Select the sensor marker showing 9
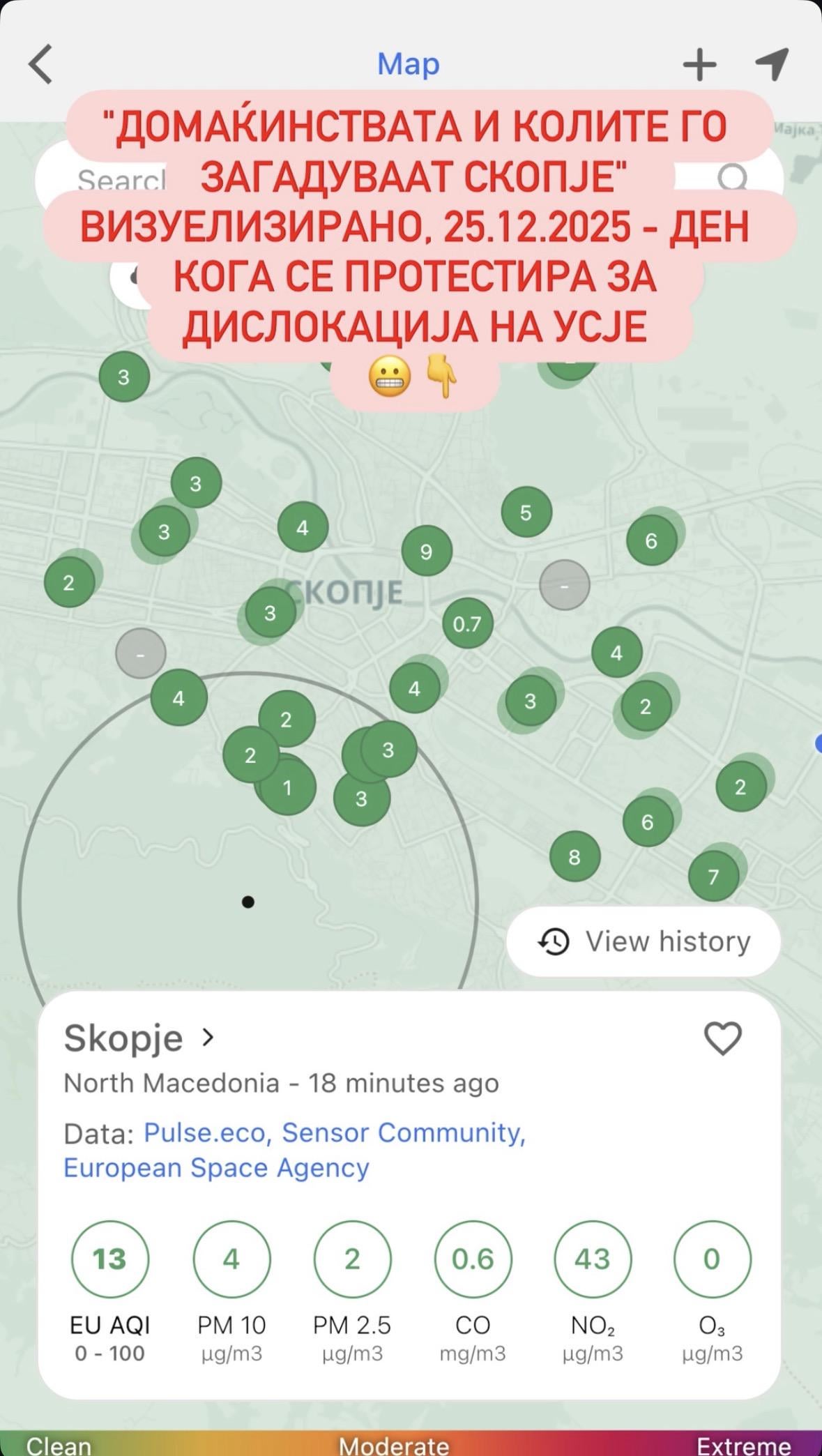Screen dimensions: 822x1456 [427, 552]
